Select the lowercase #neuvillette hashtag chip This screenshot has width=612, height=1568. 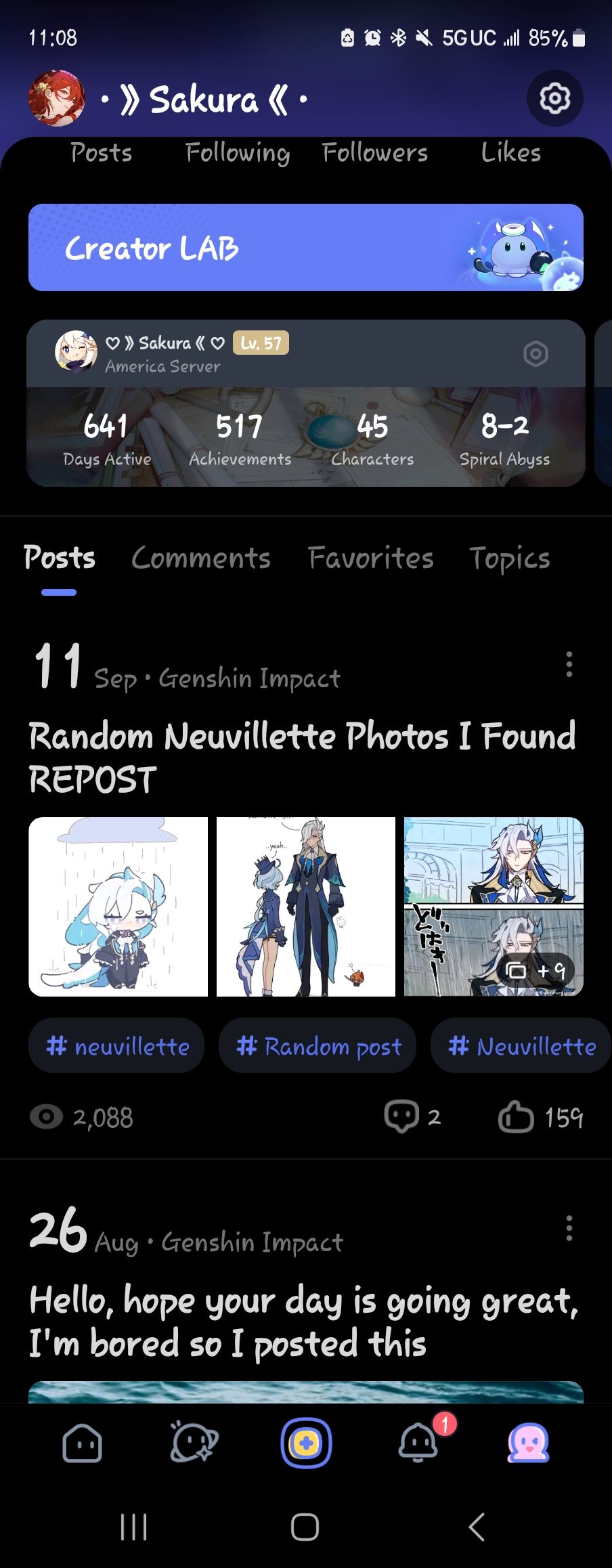[x=117, y=1046]
